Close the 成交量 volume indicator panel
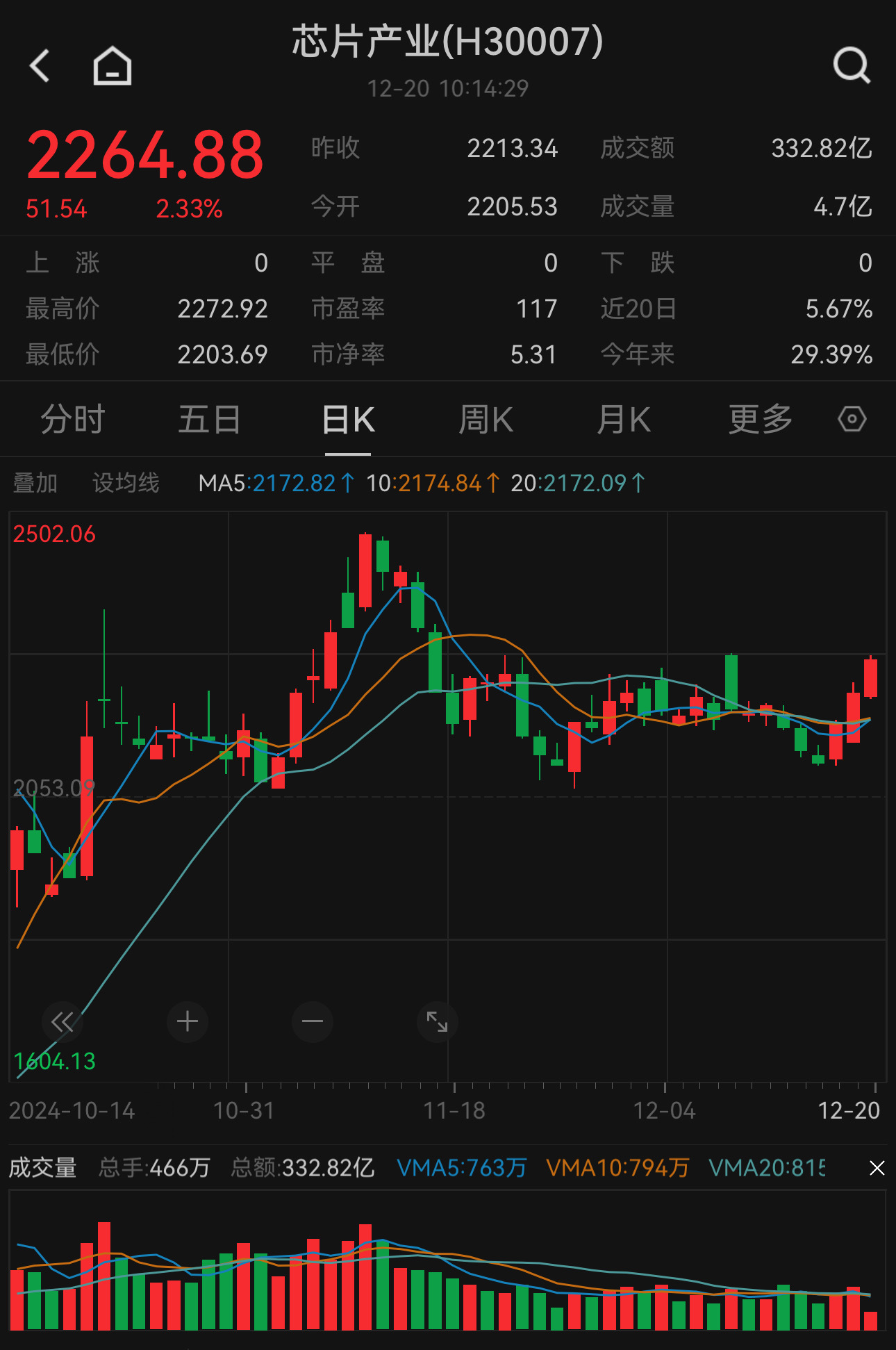This screenshot has width=896, height=1350. 877,1168
